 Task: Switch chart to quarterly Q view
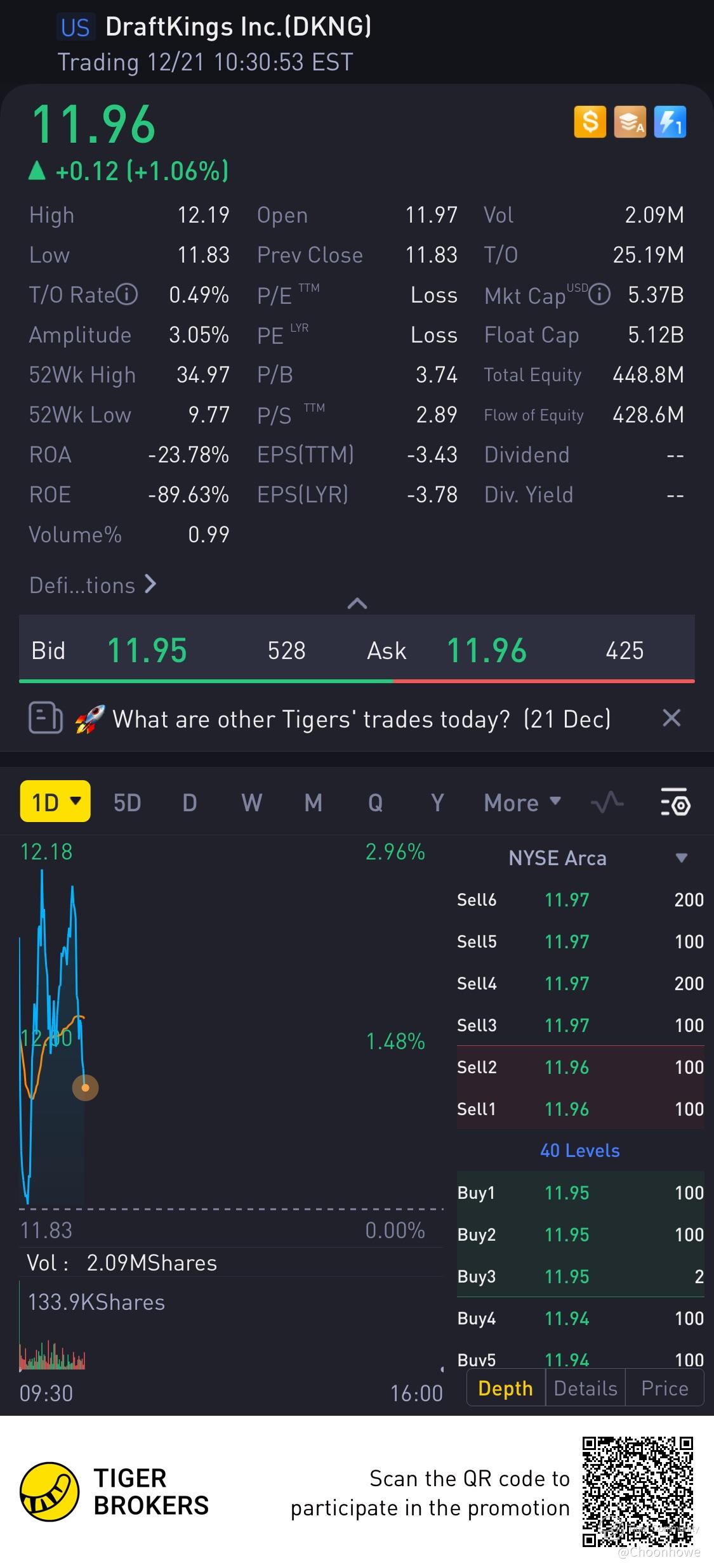375,803
